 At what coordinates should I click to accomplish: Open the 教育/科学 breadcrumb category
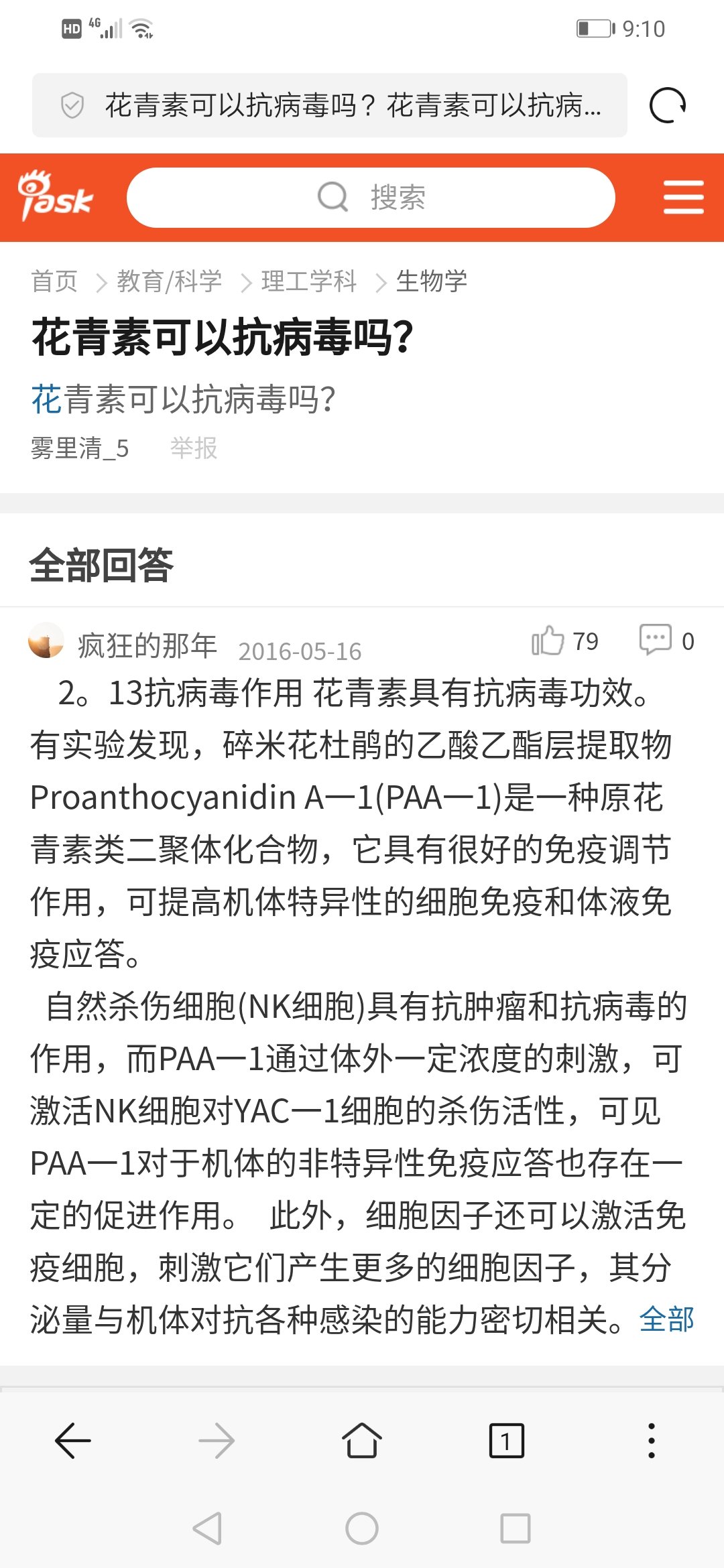pos(170,281)
